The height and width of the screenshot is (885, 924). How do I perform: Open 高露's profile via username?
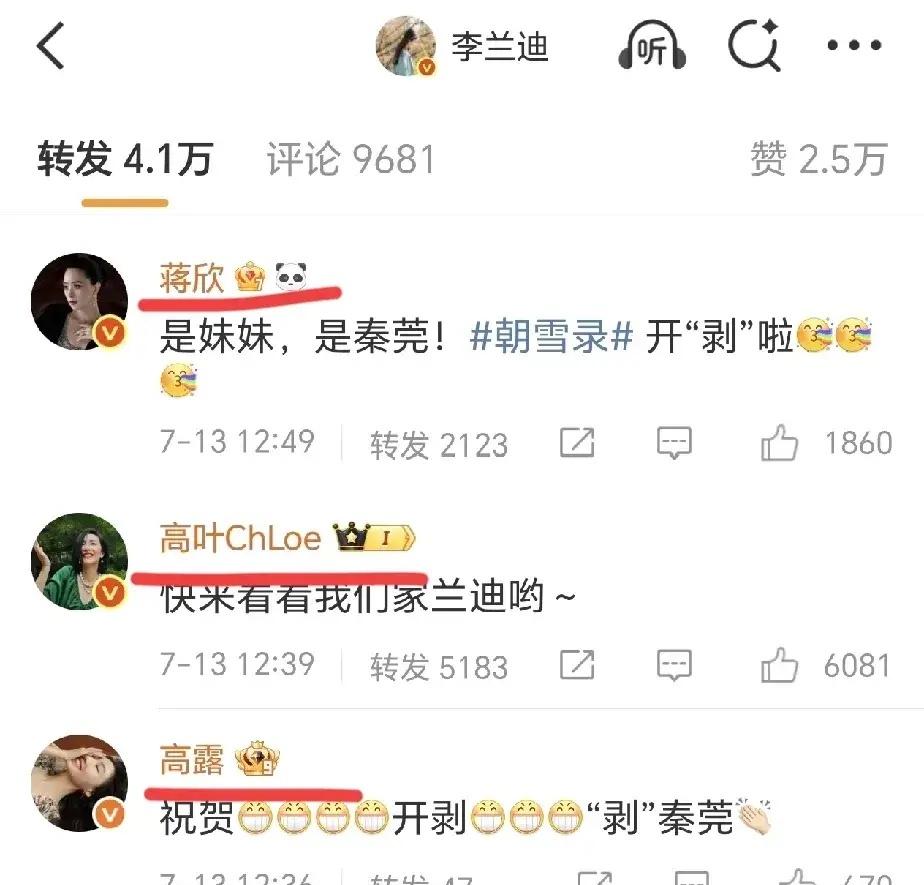tap(192, 762)
